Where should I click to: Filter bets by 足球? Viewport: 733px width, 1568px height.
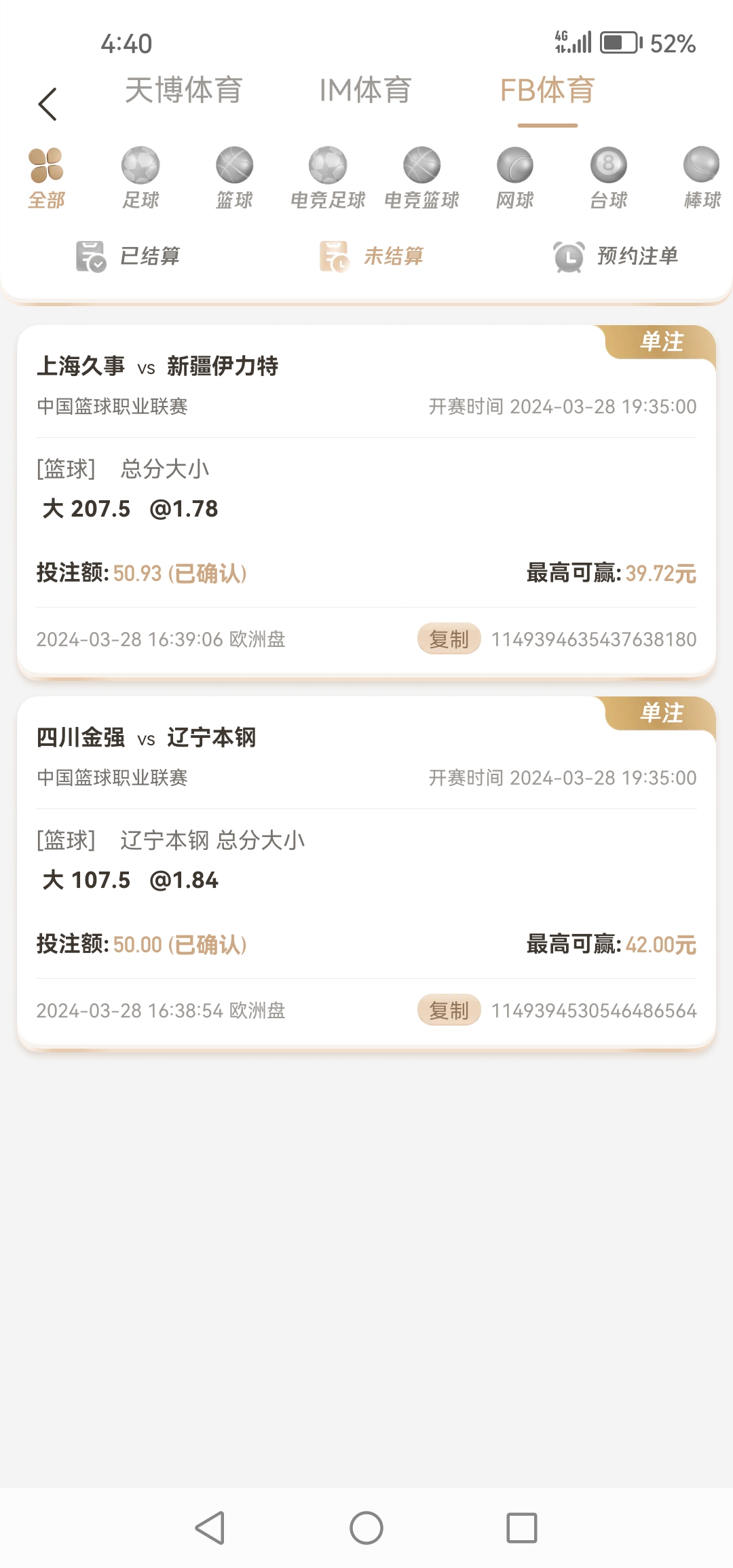click(x=140, y=178)
